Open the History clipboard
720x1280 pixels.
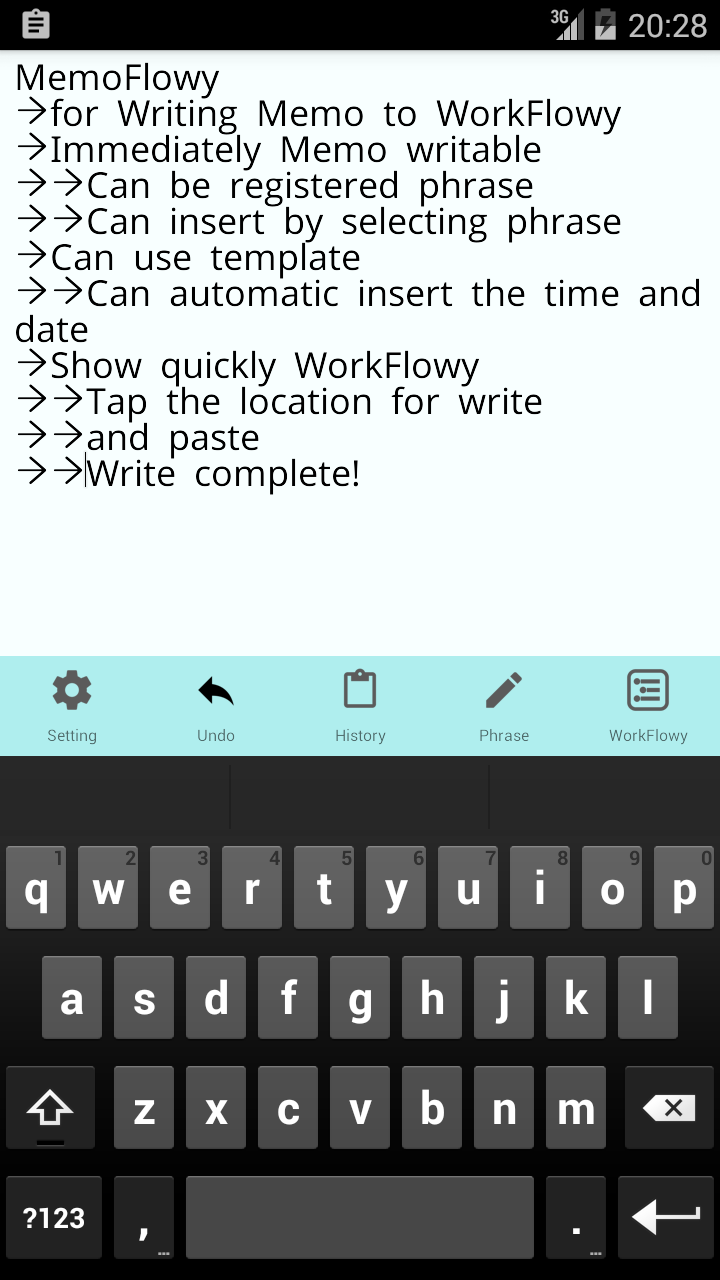click(360, 706)
